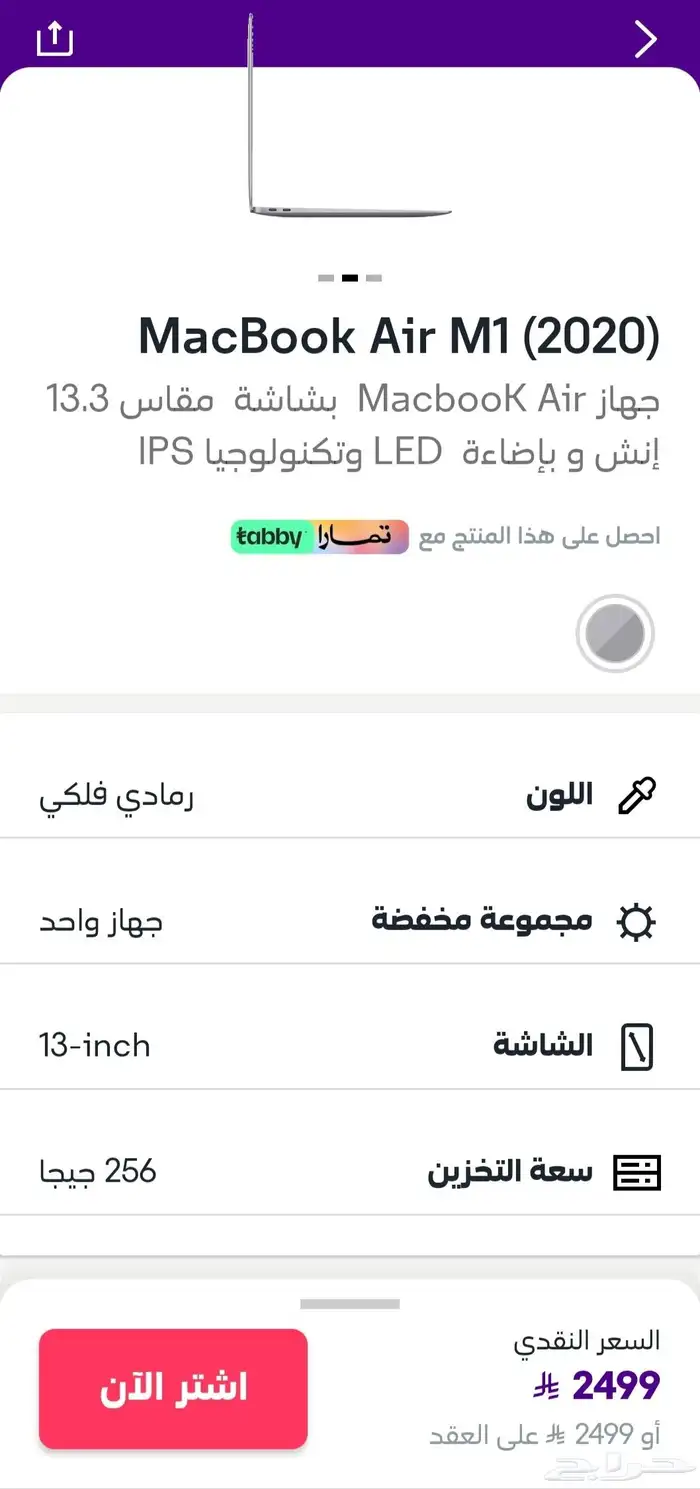Go back using the top arrow
Screen dimensions: 700x1489
coord(646,39)
